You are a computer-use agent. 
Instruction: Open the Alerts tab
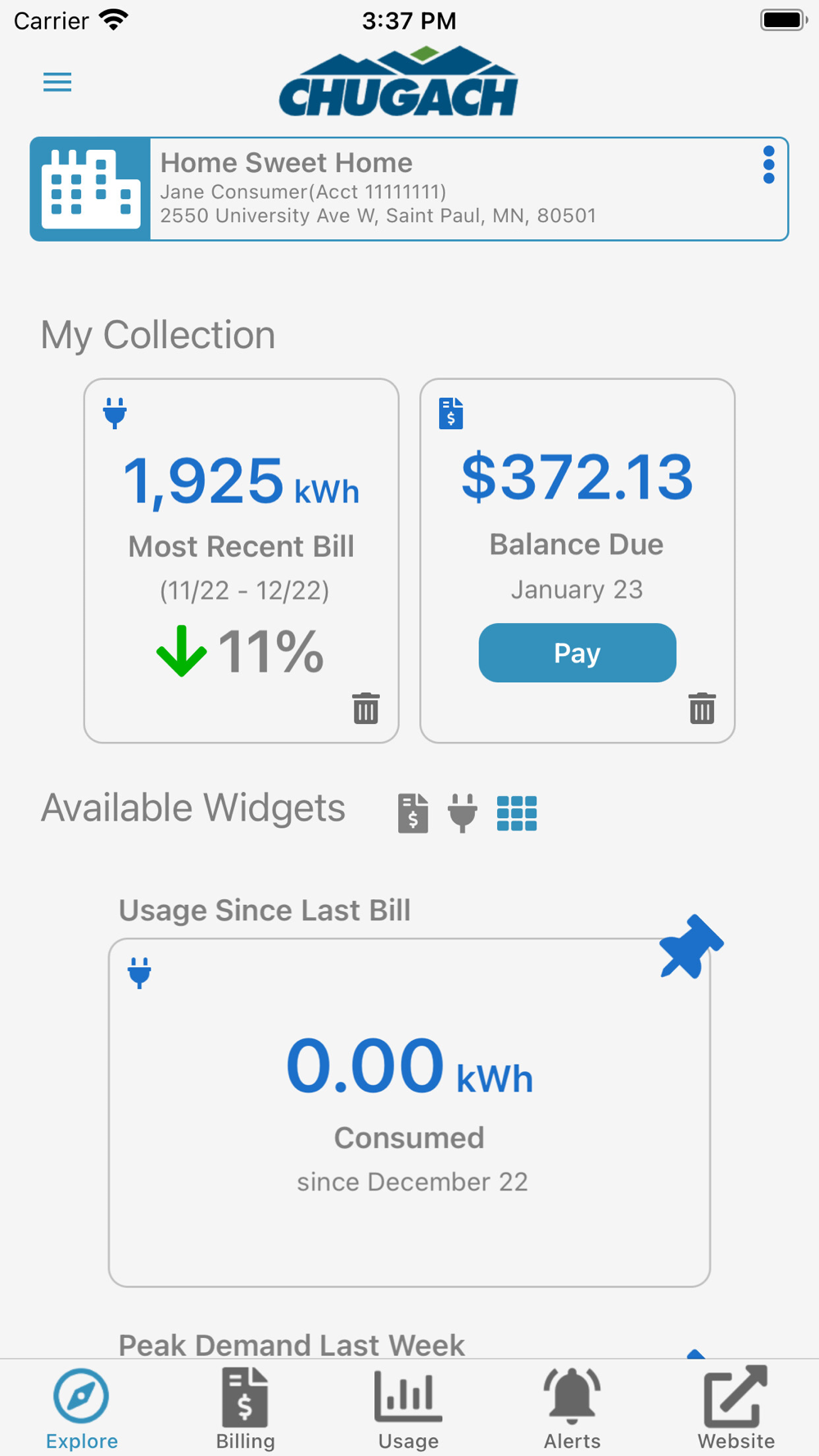point(572,1409)
